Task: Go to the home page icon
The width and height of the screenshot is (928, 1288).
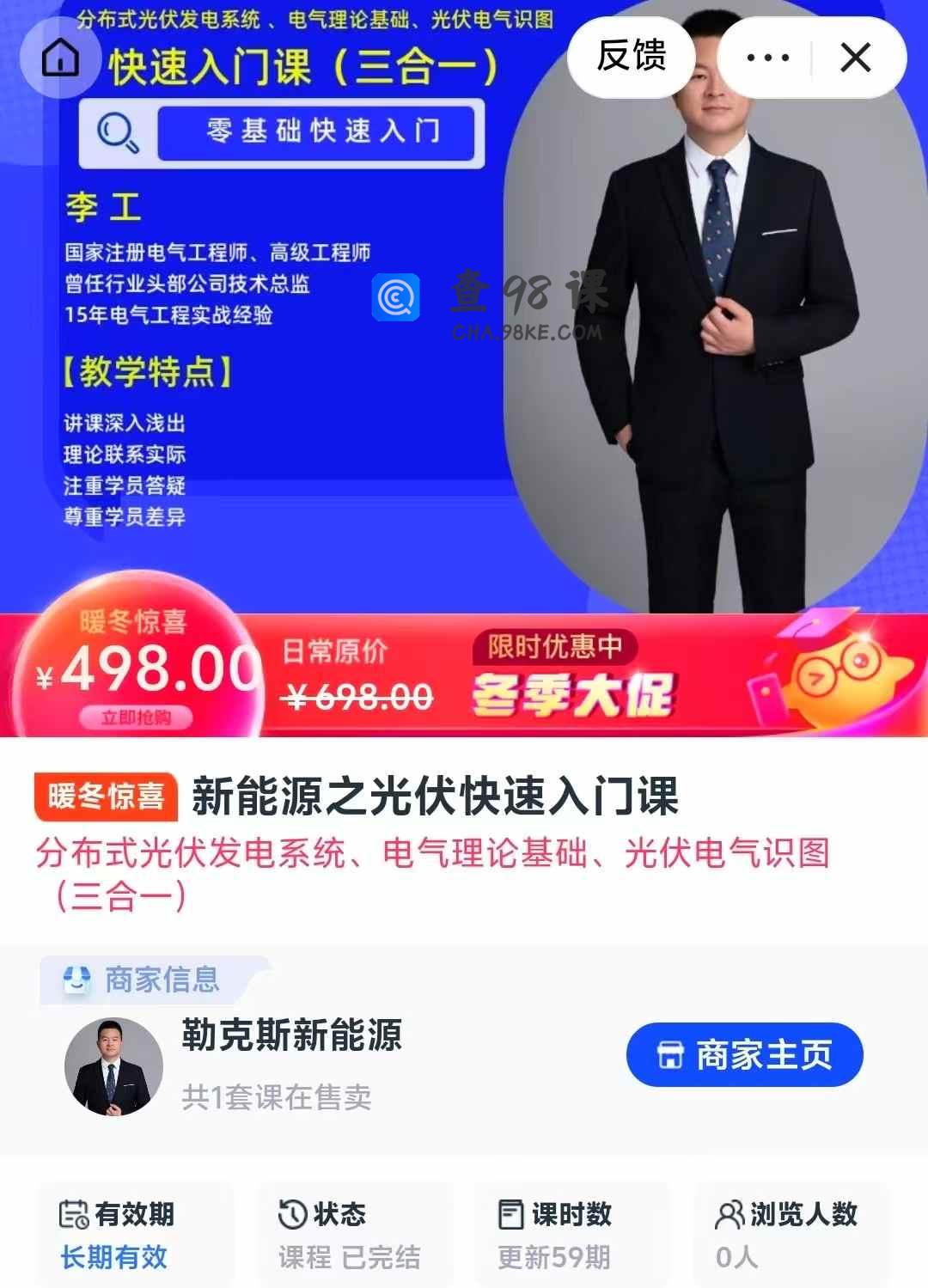Action: tap(60, 58)
